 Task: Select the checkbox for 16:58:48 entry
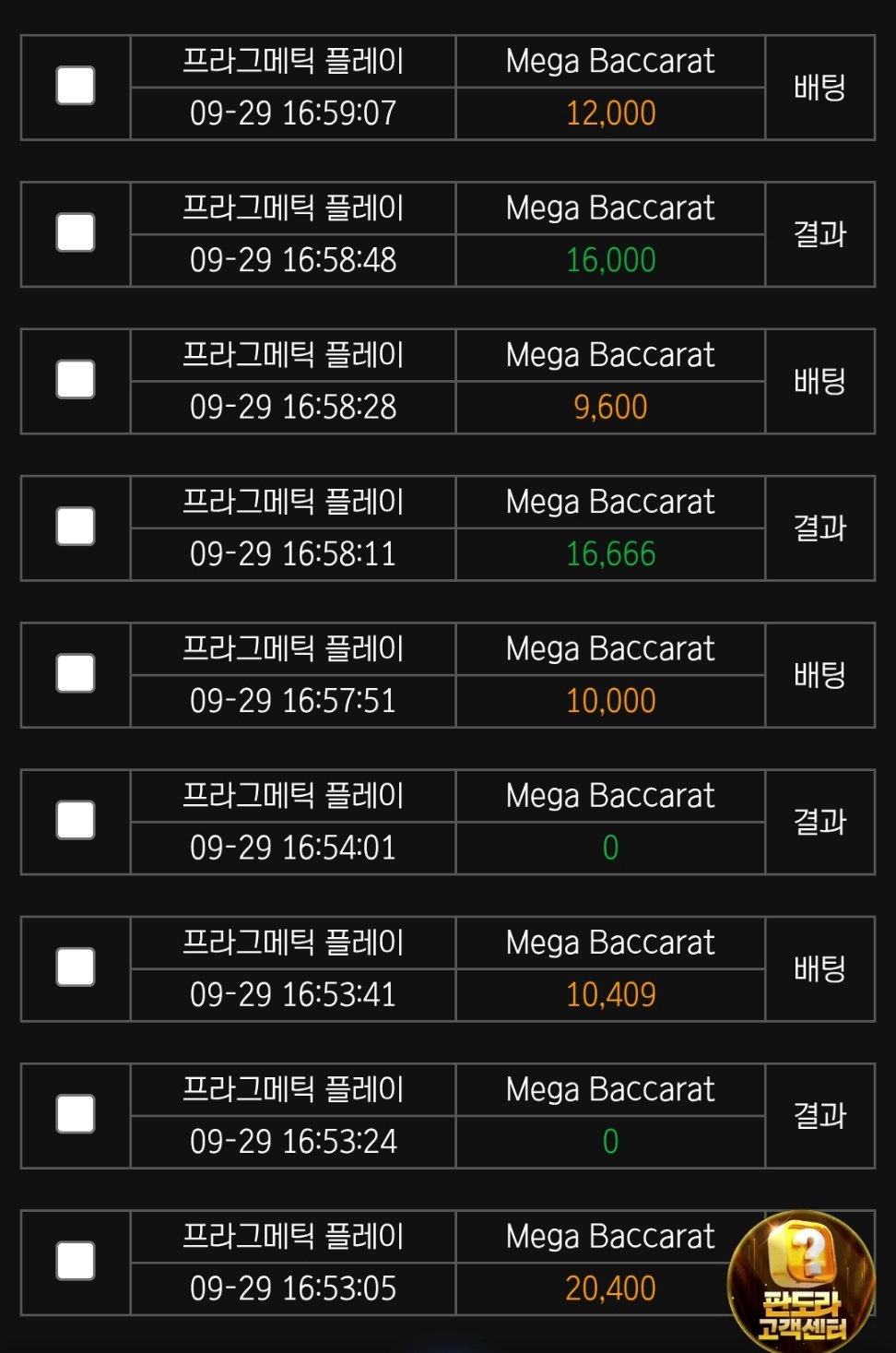[76, 232]
